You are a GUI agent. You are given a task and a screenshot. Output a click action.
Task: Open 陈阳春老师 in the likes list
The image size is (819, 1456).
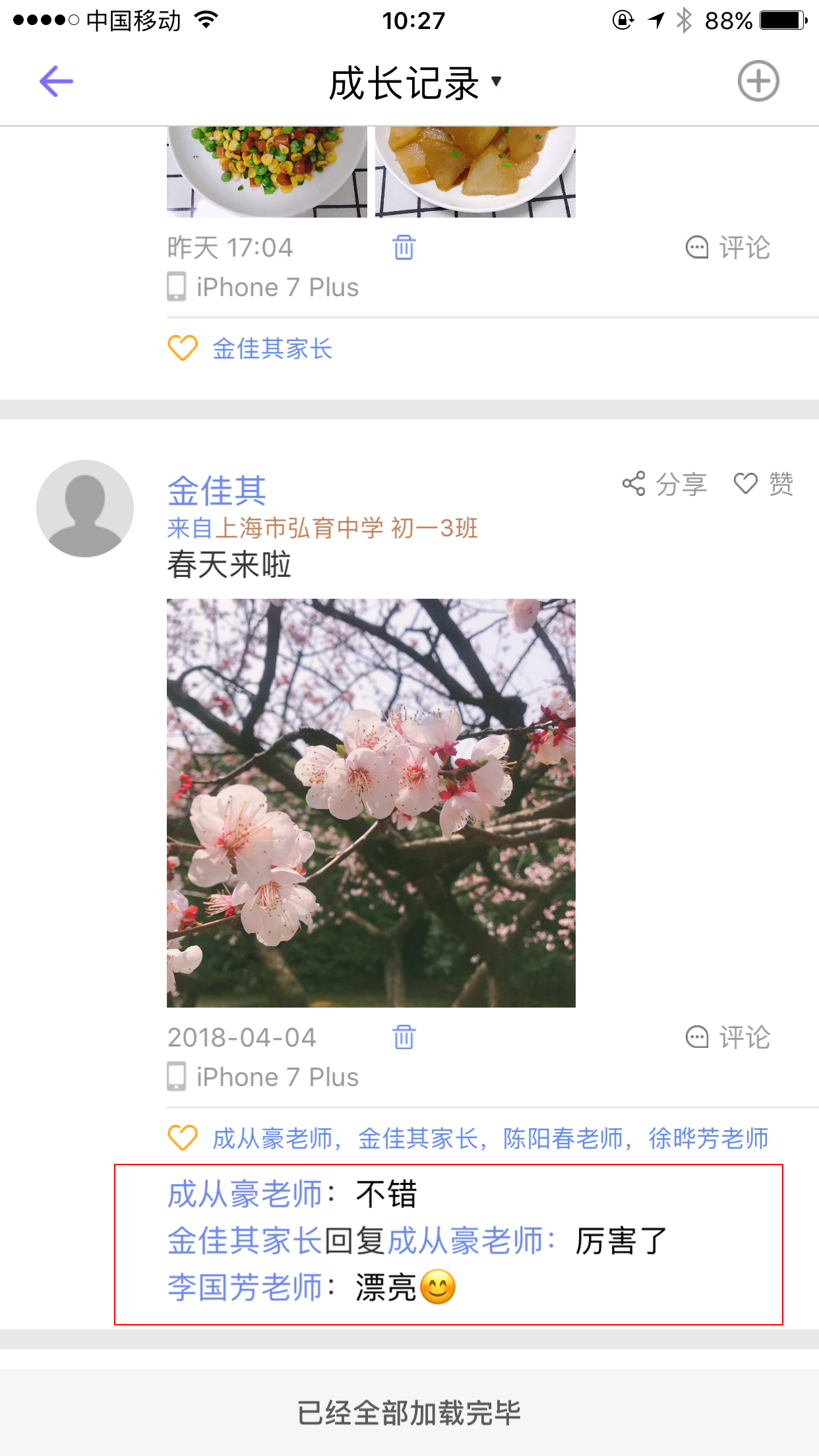(x=562, y=1139)
